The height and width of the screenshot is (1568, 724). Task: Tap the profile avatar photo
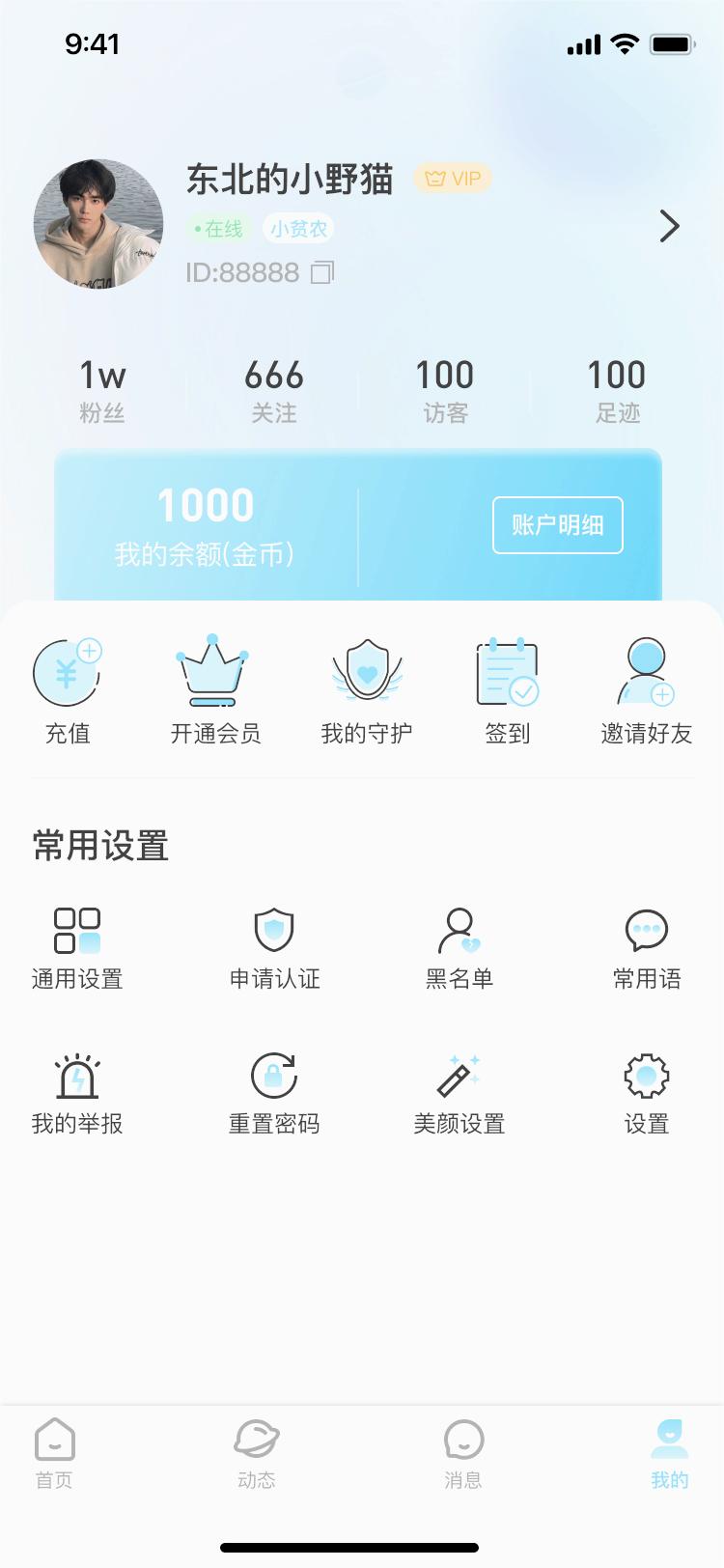(x=98, y=224)
